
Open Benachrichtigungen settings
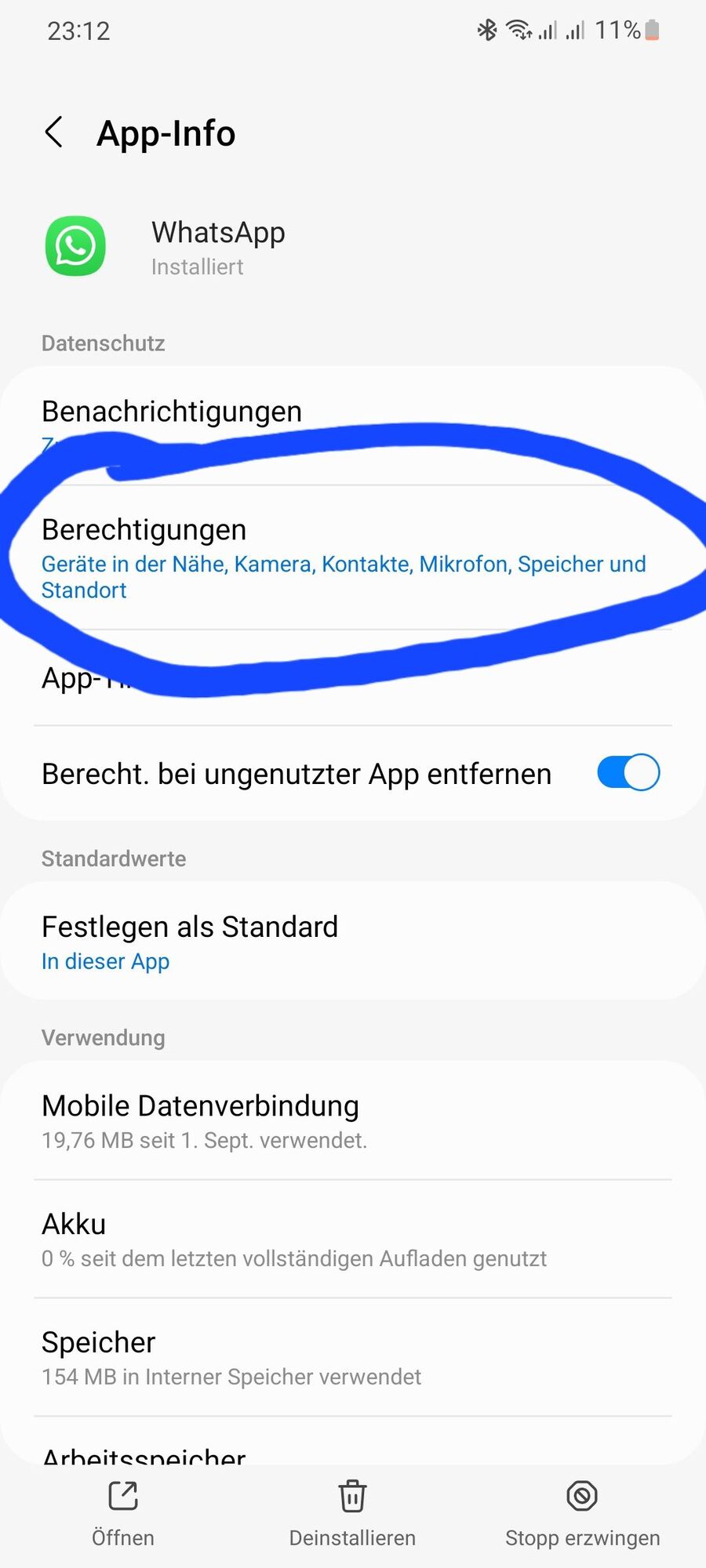pos(173,411)
